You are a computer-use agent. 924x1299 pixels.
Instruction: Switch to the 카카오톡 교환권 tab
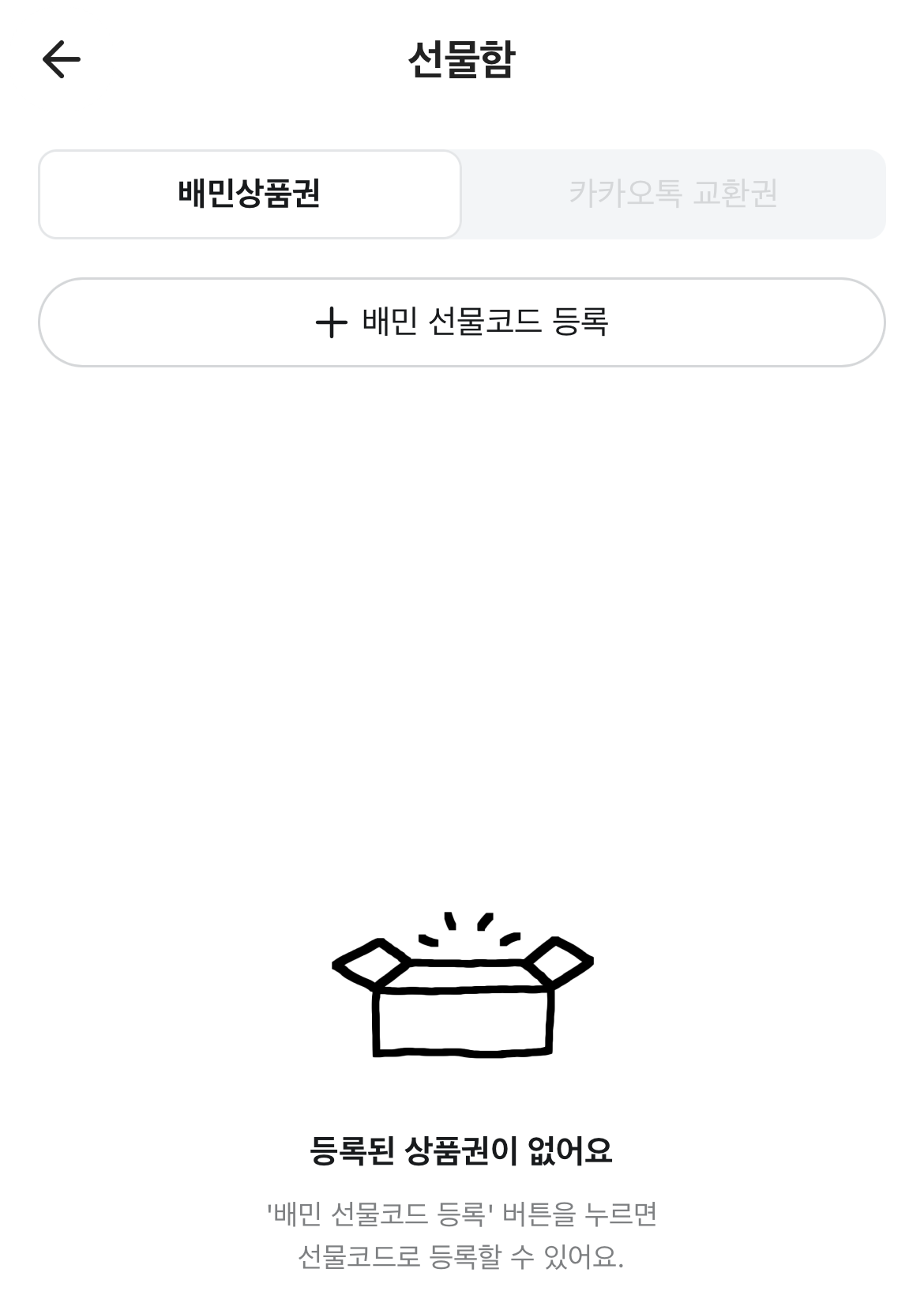pos(673,194)
